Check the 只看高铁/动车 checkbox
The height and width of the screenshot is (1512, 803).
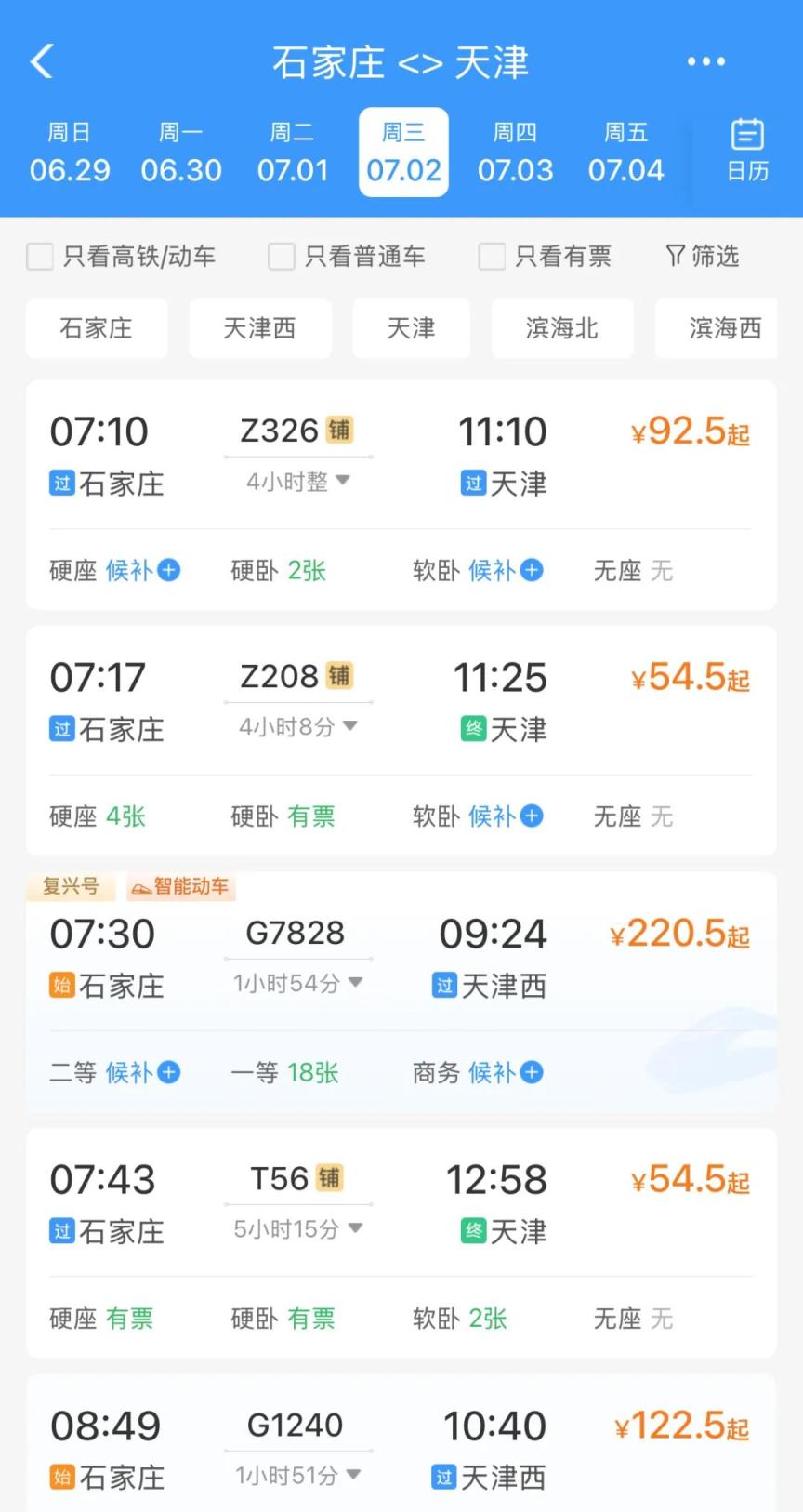[x=40, y=257]
